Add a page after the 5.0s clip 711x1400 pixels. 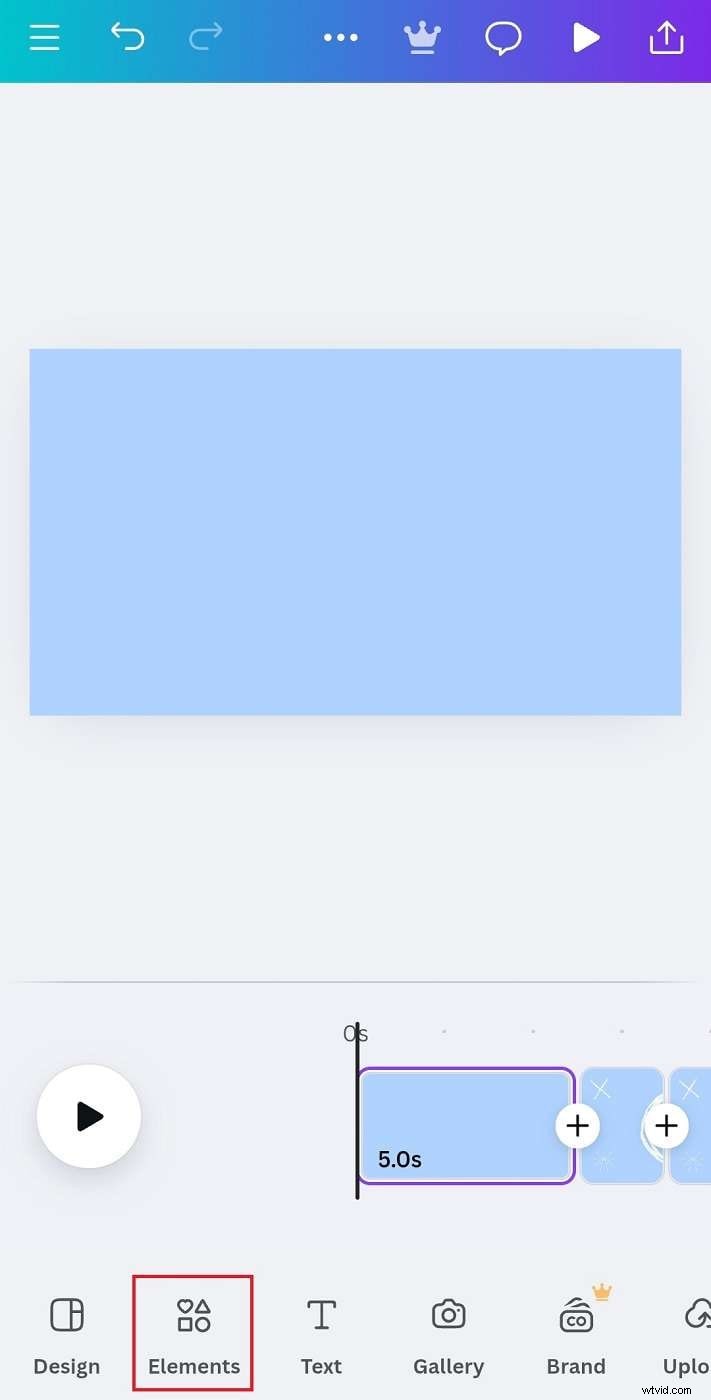pos(577,1126)
